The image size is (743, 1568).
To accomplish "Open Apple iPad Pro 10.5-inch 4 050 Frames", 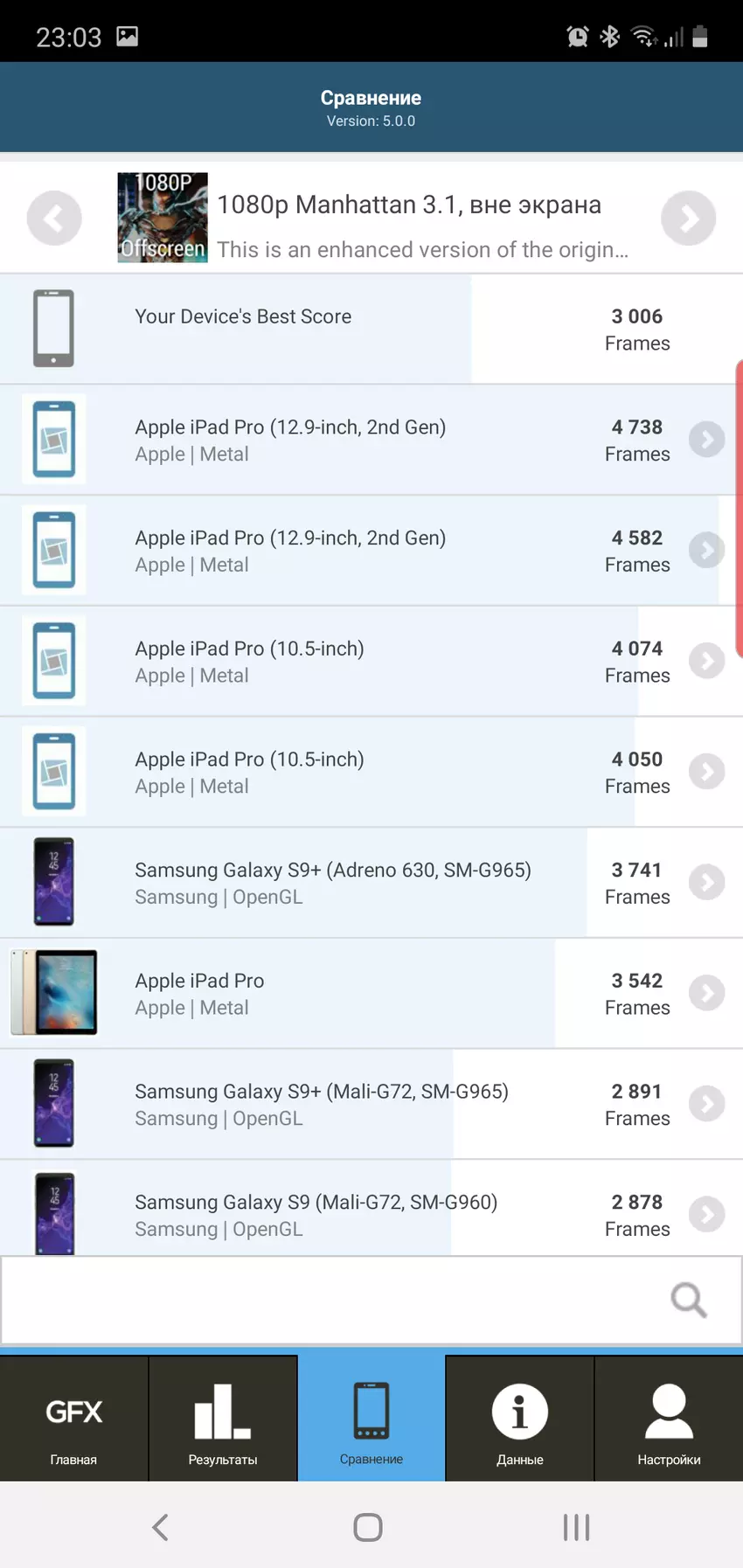I will coord(705,772).
